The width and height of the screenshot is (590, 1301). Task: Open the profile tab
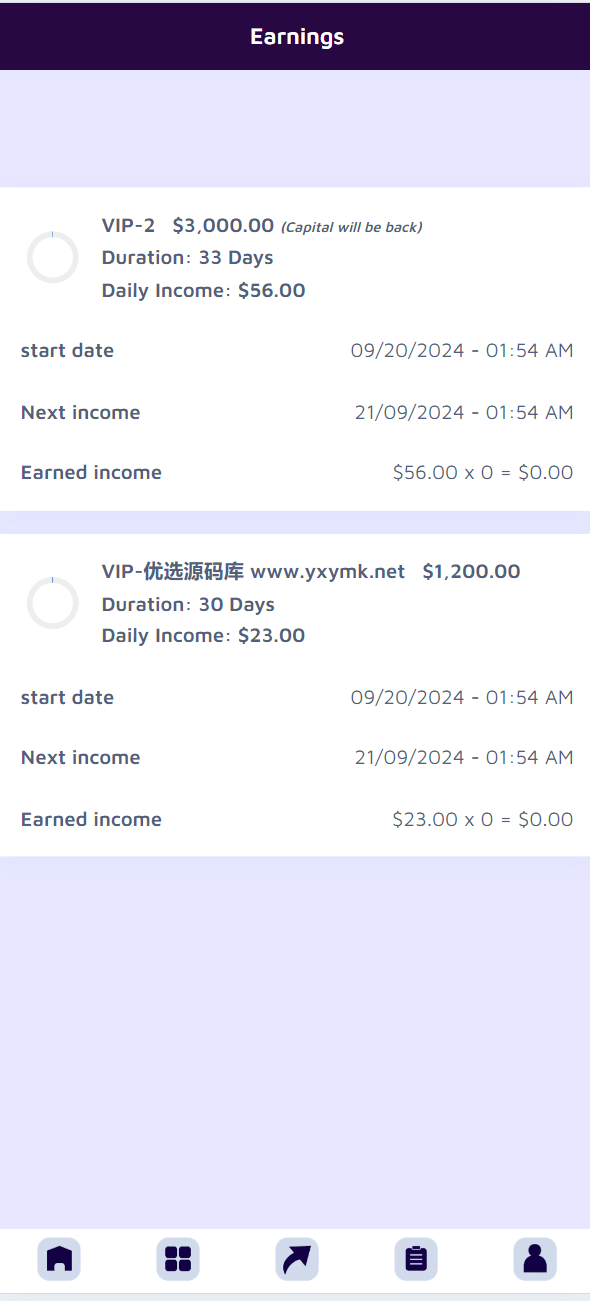point(535,1258)
